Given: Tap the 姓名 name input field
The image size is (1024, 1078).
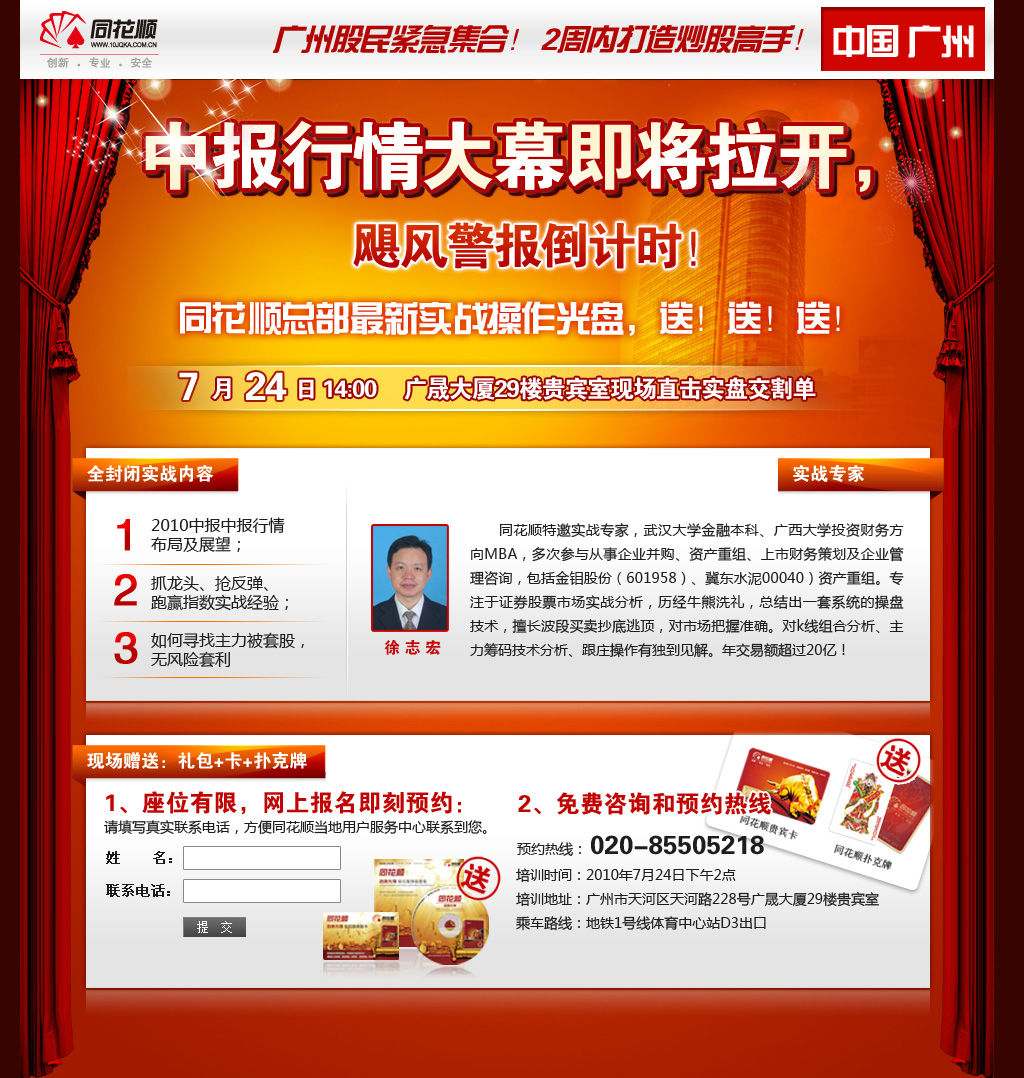Looking at the screenshot, I should (262, 858).
